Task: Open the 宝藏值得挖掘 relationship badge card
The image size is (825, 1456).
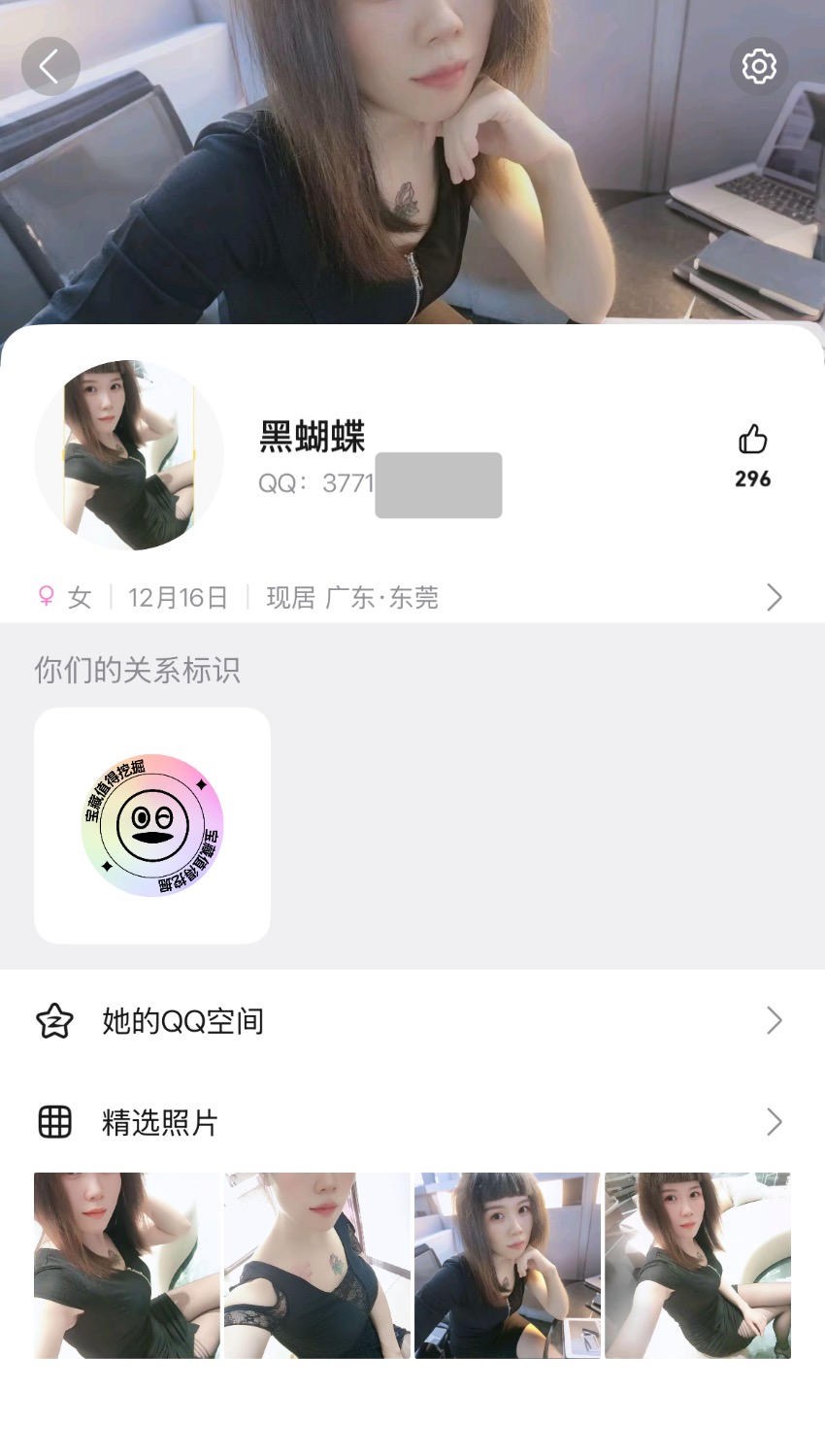Action: pos(152,825)
